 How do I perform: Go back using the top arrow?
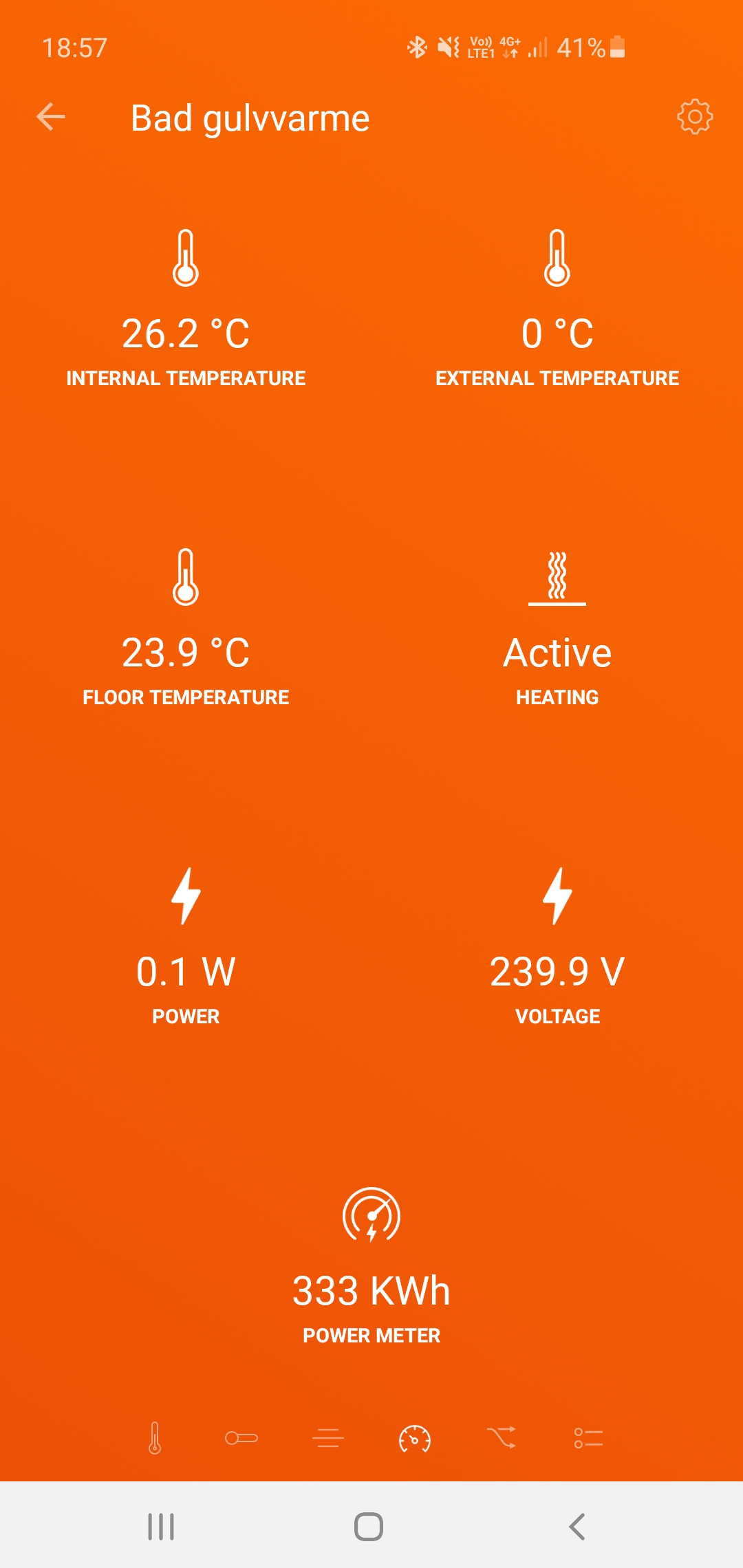click(x=51, y=117)
